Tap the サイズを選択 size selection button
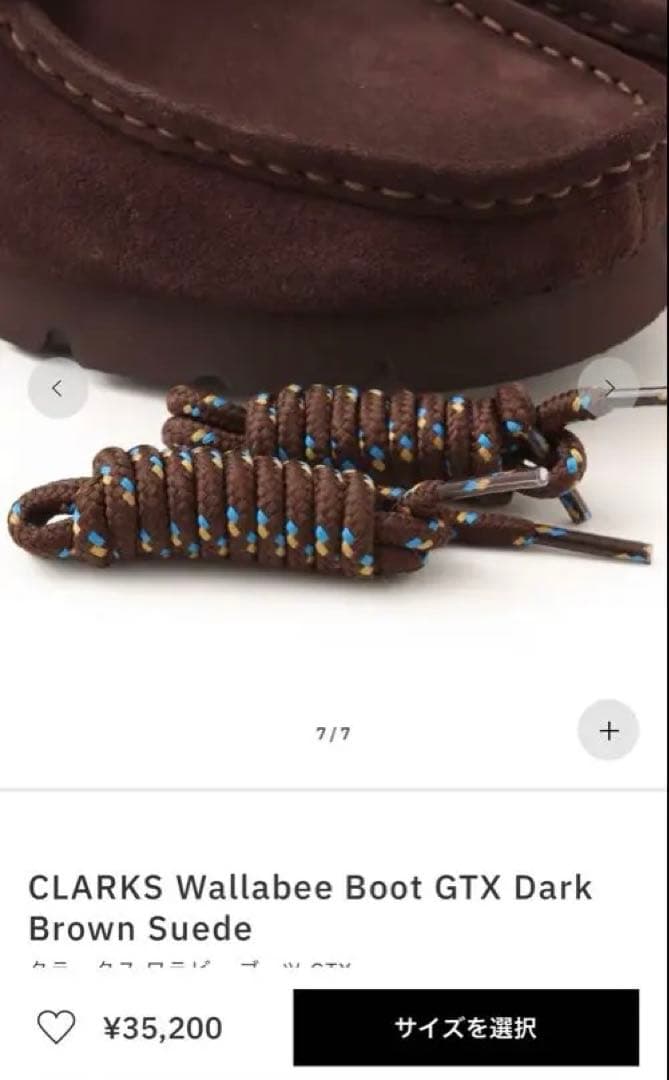Image resolution: width=669 pixels, height=1080 pixels. coord(466,1028)
